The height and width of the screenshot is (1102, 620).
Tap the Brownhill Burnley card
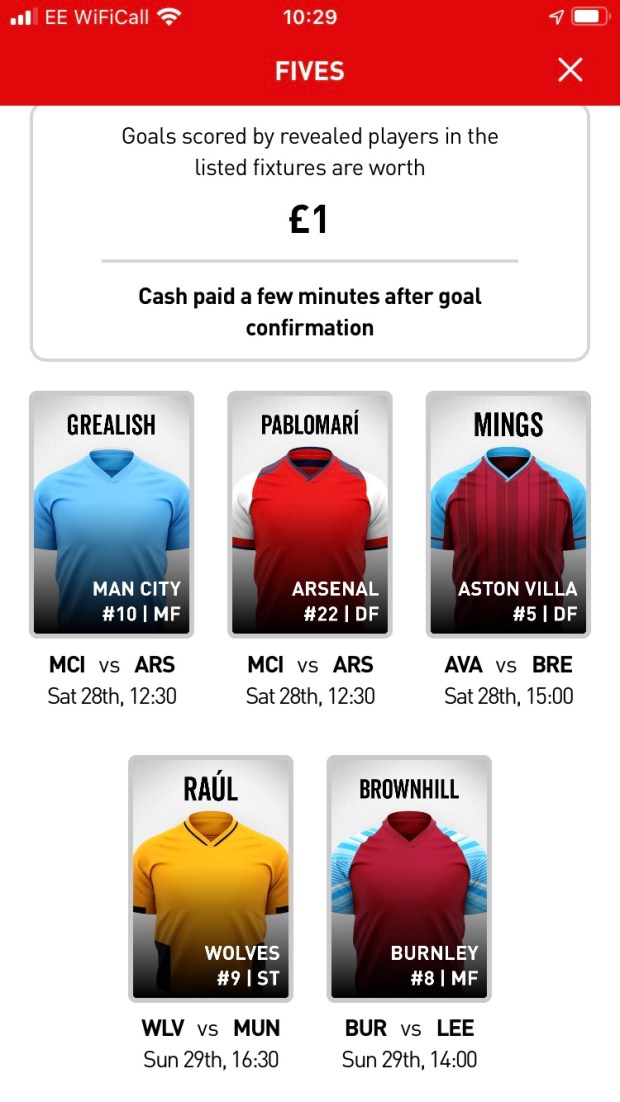409,878
